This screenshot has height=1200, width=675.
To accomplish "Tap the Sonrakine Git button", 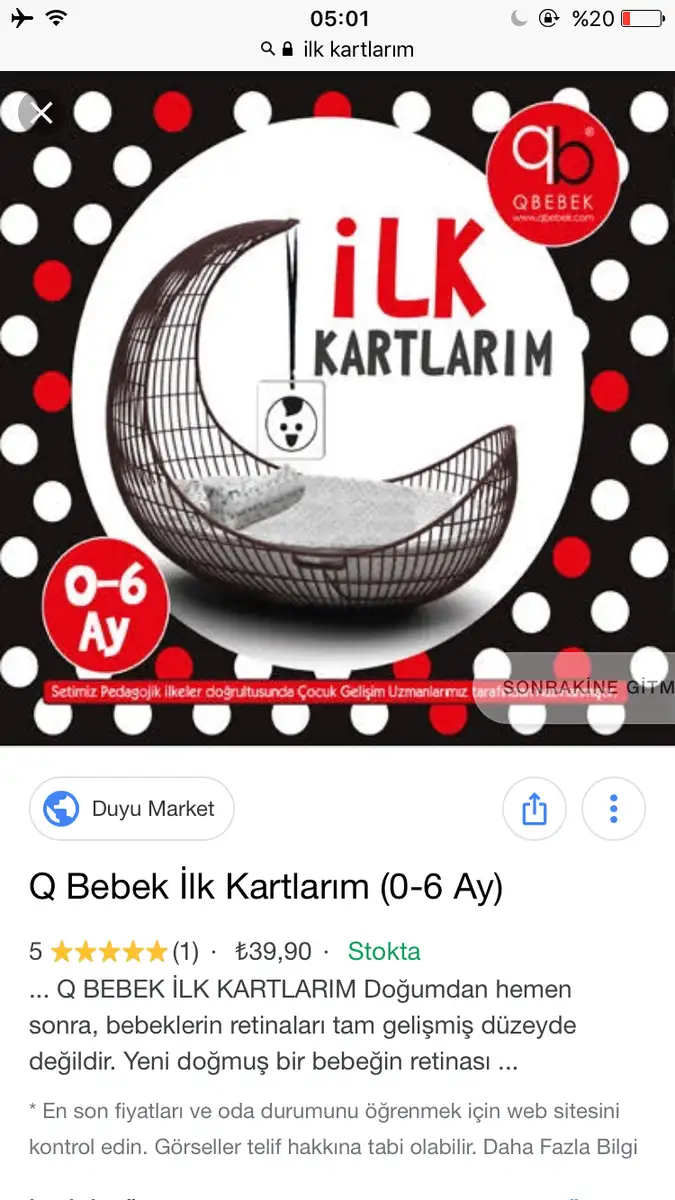I will (x=578, y=688).
